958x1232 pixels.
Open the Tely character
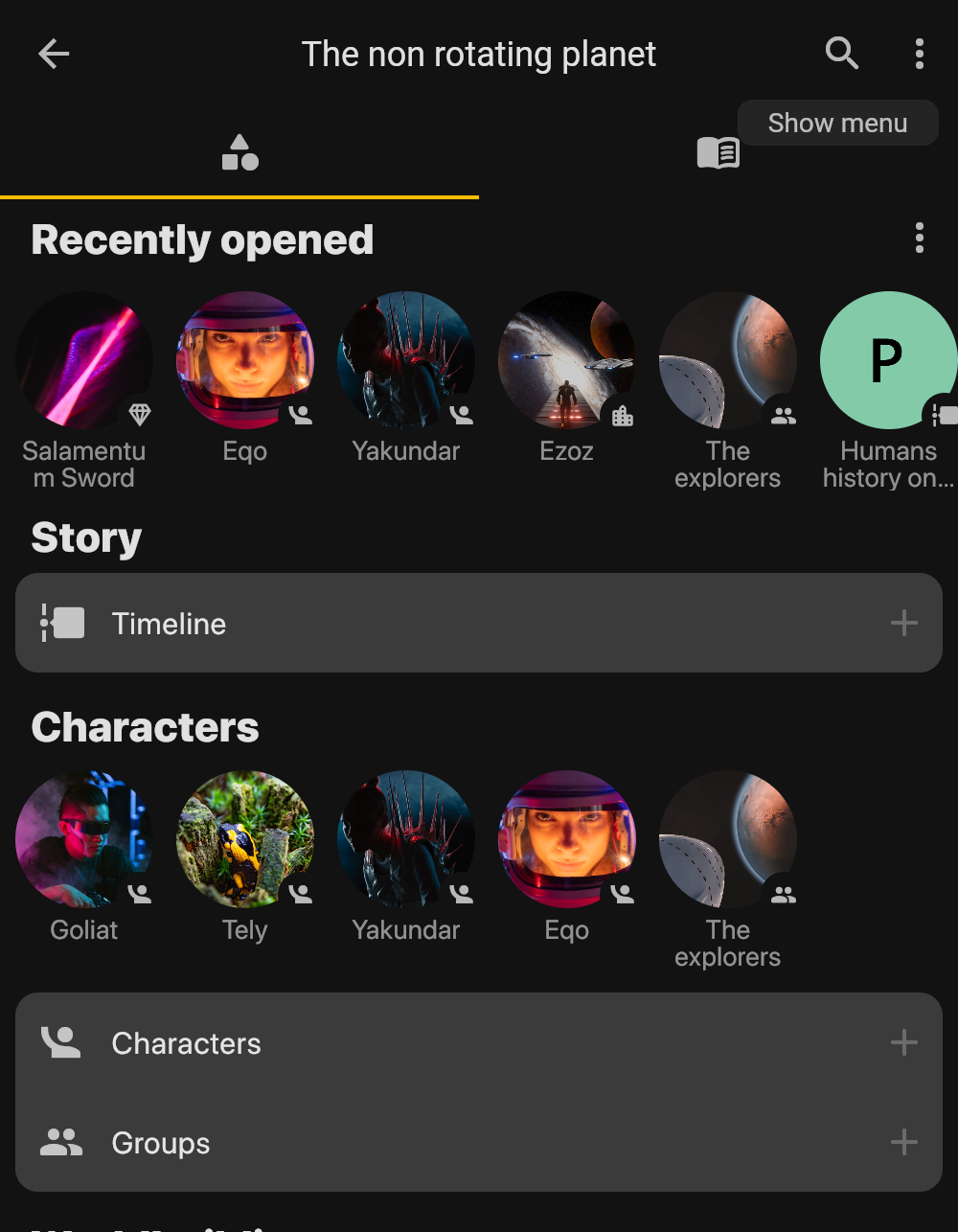[x=245, y=840]
